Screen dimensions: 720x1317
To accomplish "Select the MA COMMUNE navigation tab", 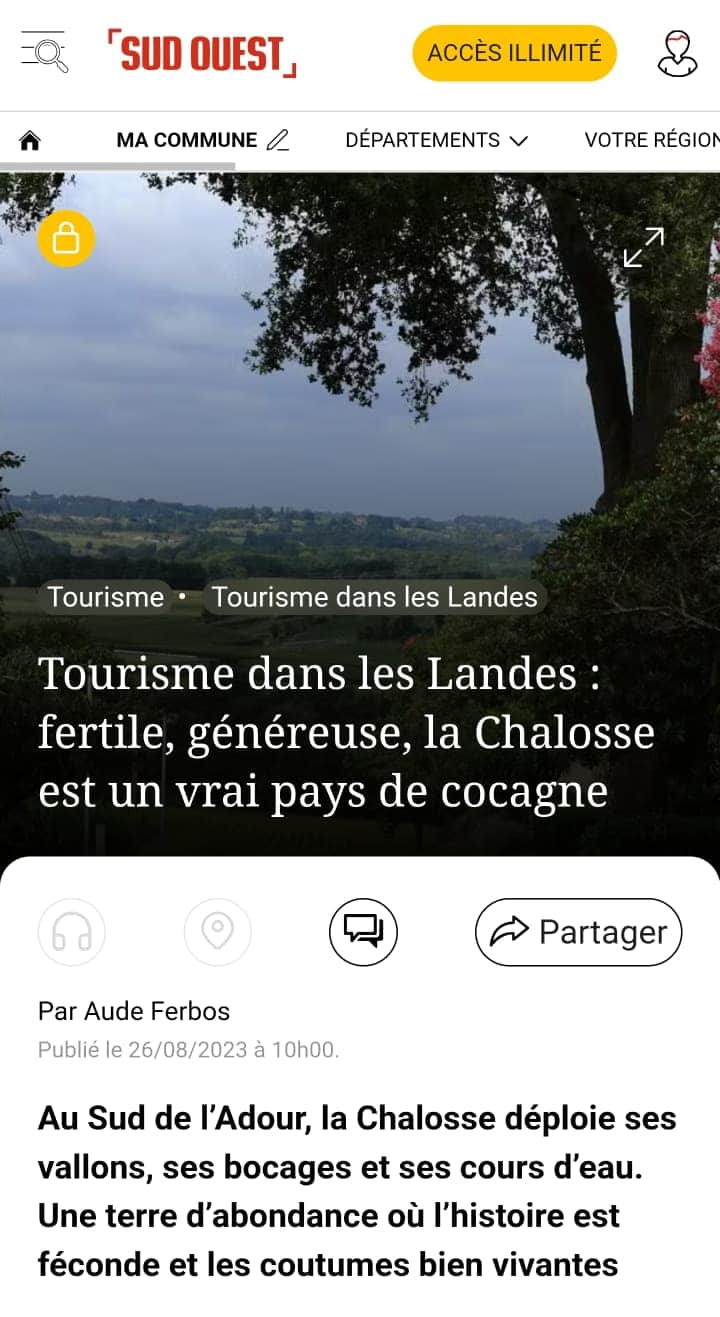I will click(x=186, y=140).
